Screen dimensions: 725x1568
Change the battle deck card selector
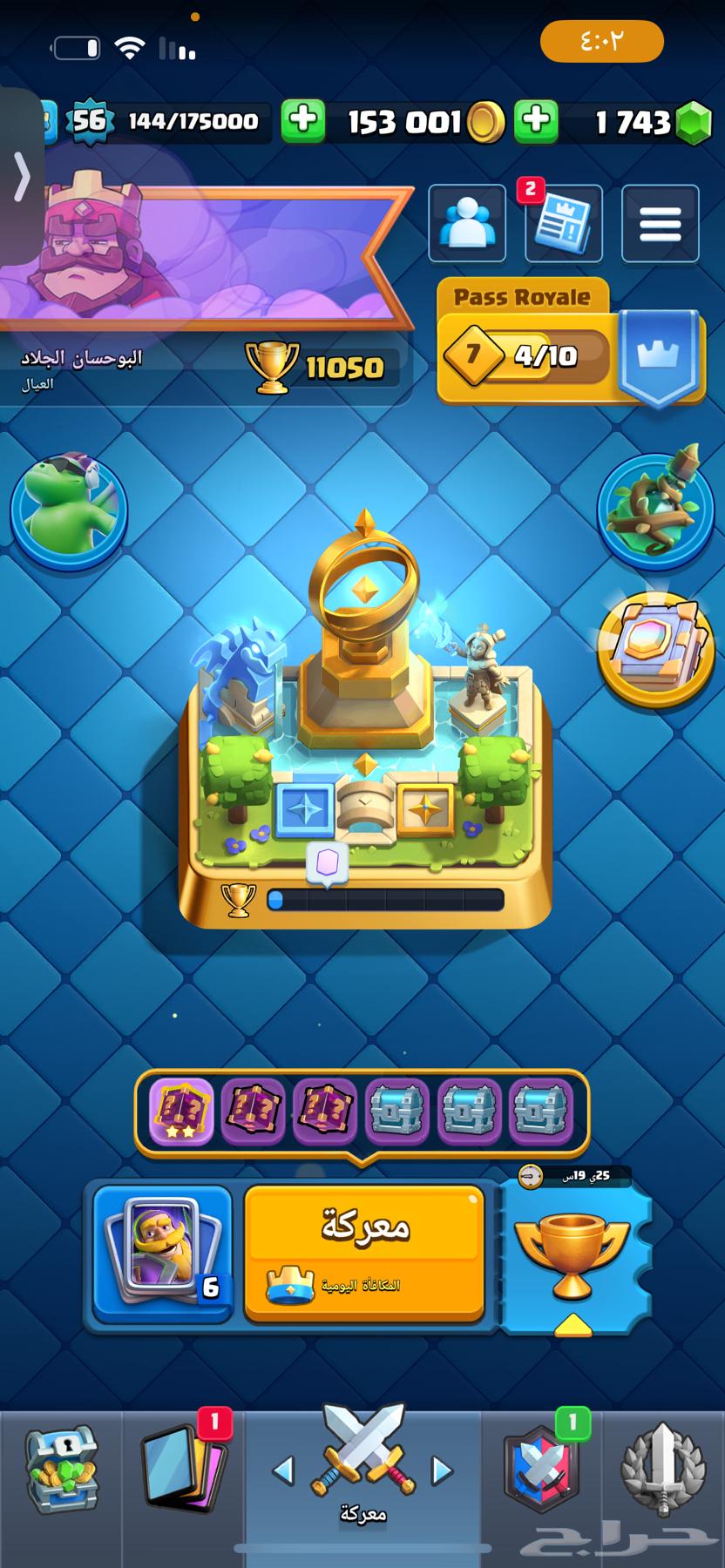point(162,1254)
